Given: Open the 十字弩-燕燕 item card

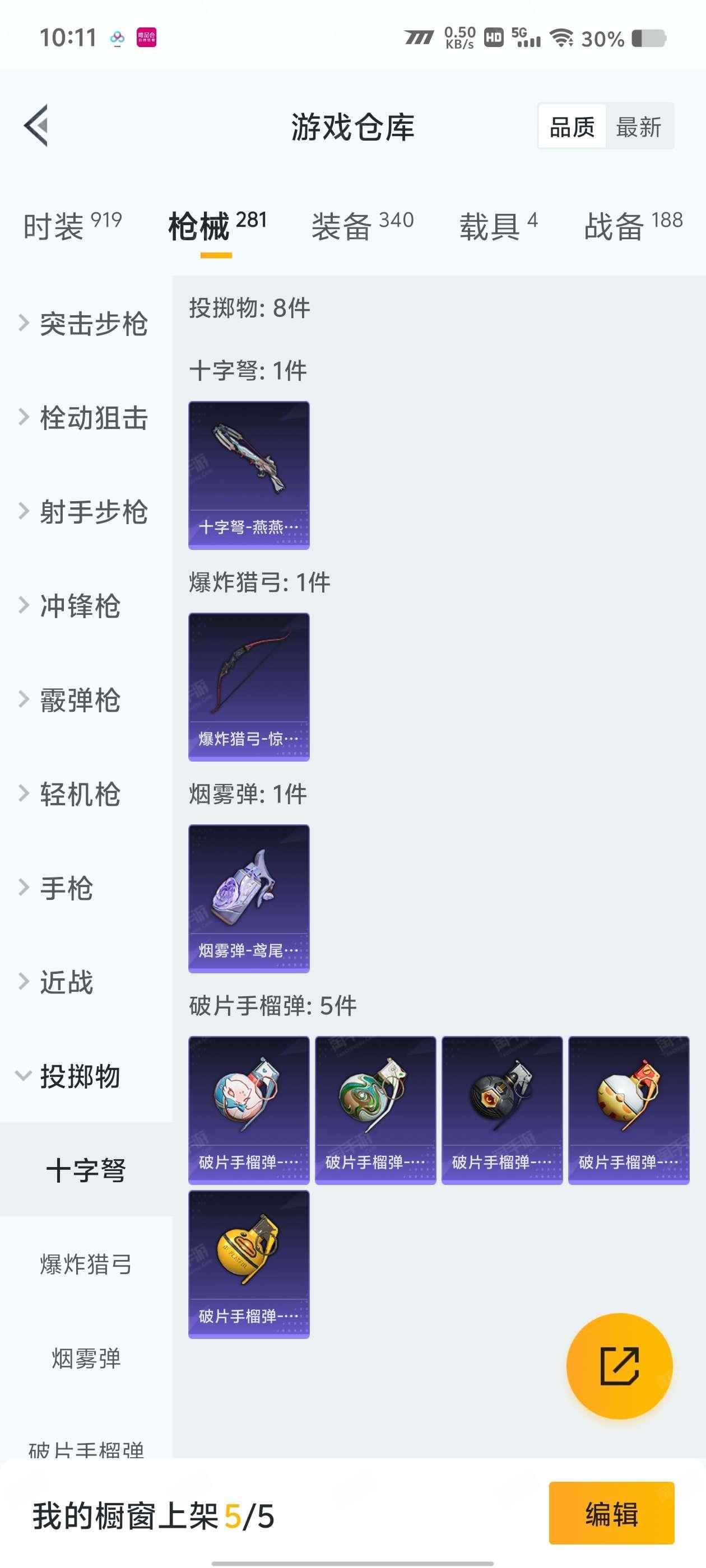Looking at the screenshot, I should click(249, 475).
